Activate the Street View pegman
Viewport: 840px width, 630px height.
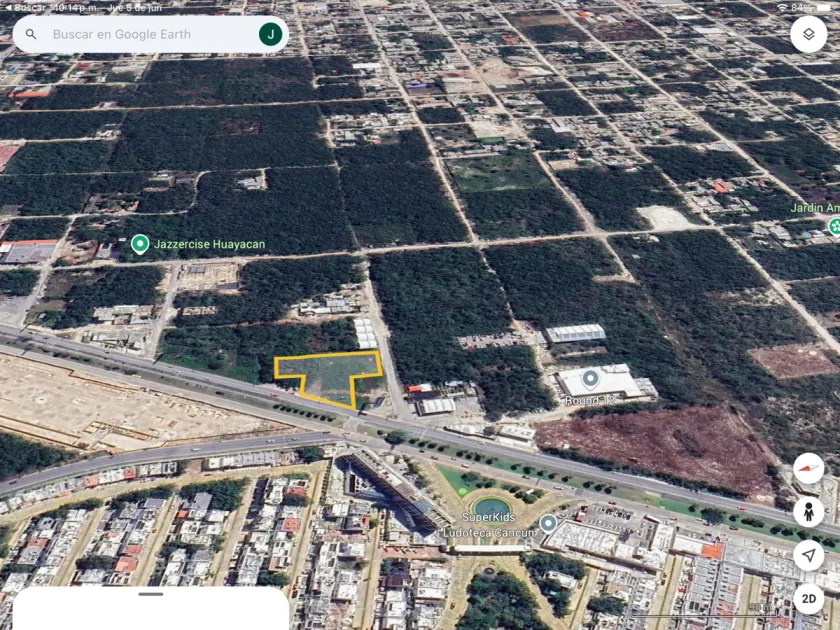tap(808, 512)
